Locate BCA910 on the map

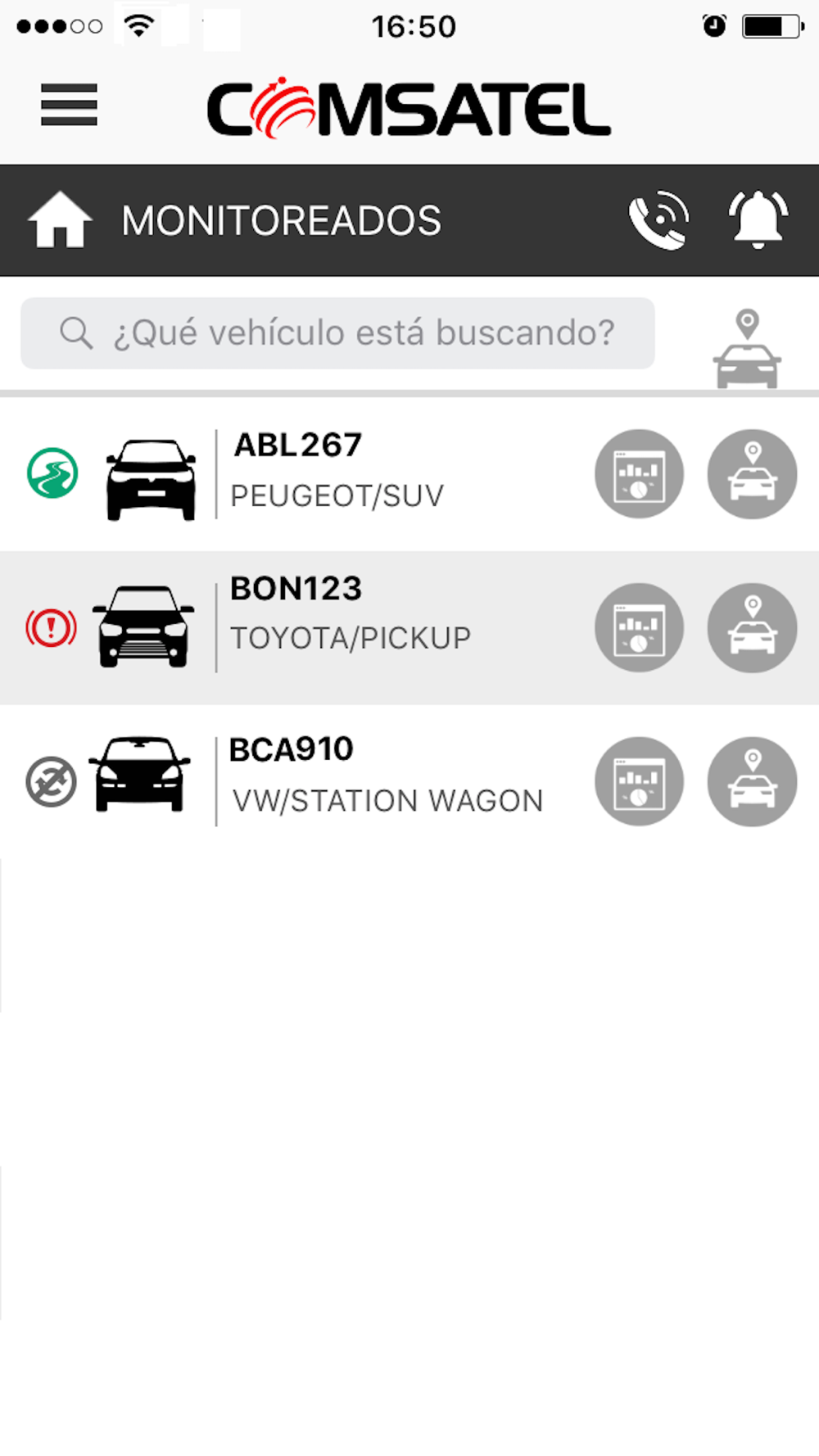point(752,781)
